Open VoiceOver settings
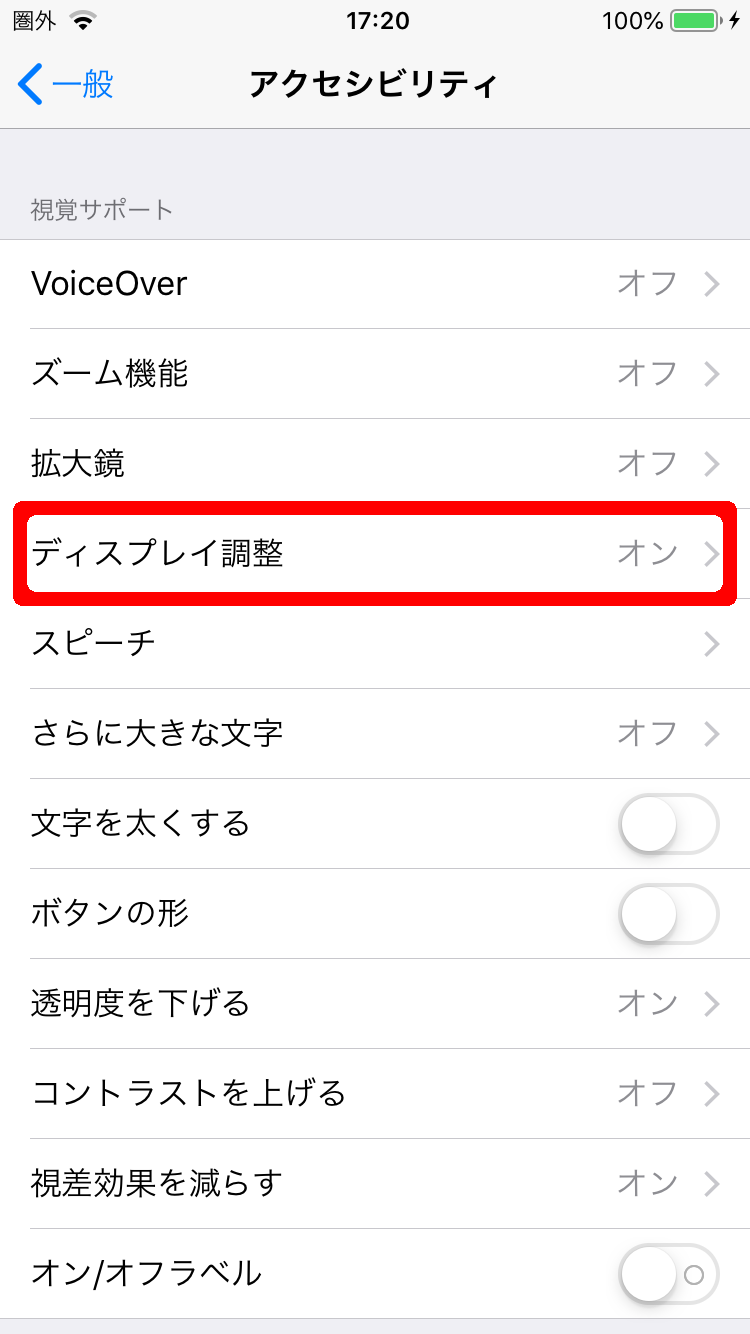Viewport: 750px width, 1334px height. click(x=375, y=284)
